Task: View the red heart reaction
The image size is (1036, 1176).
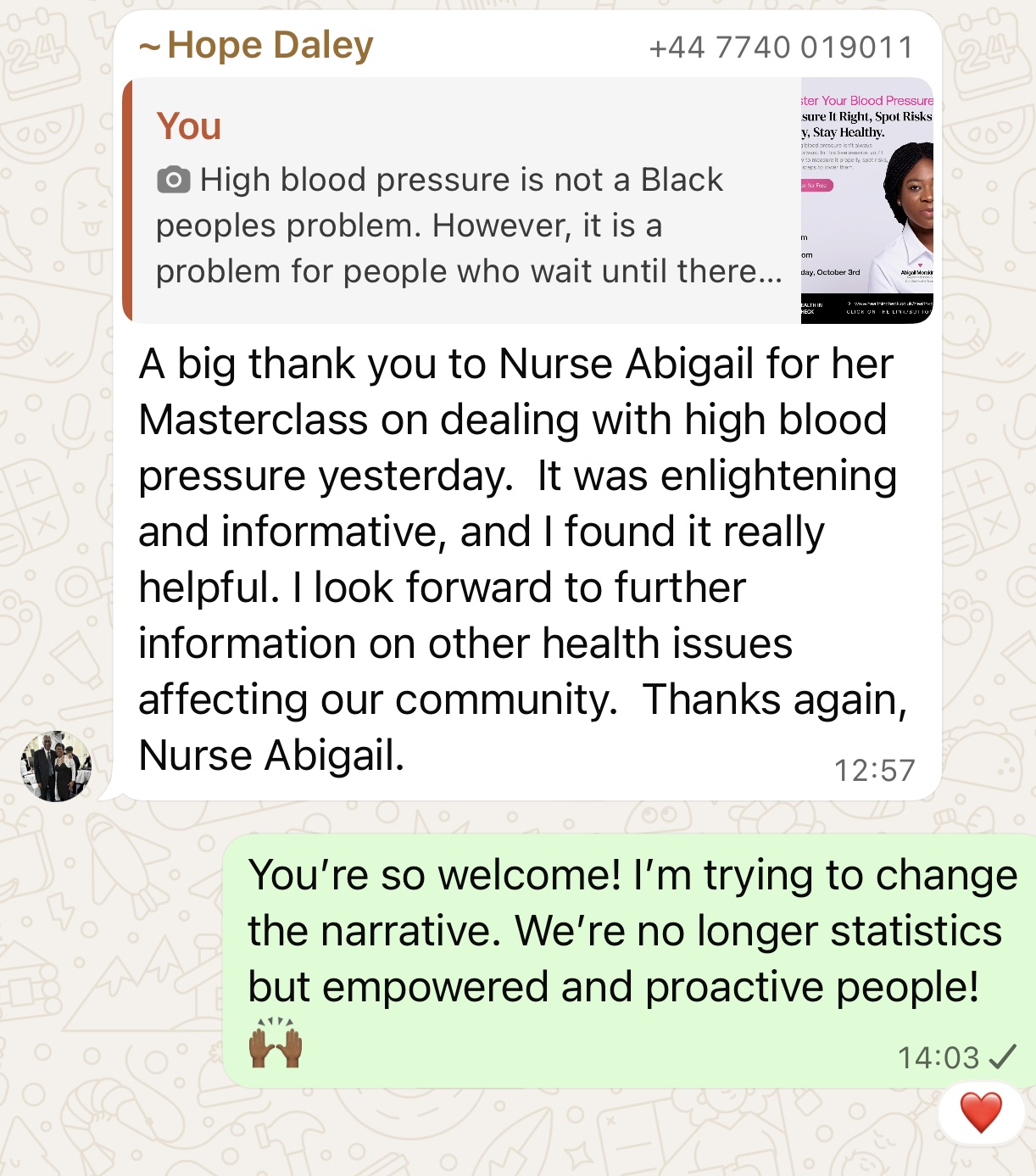Action: 981,1112
